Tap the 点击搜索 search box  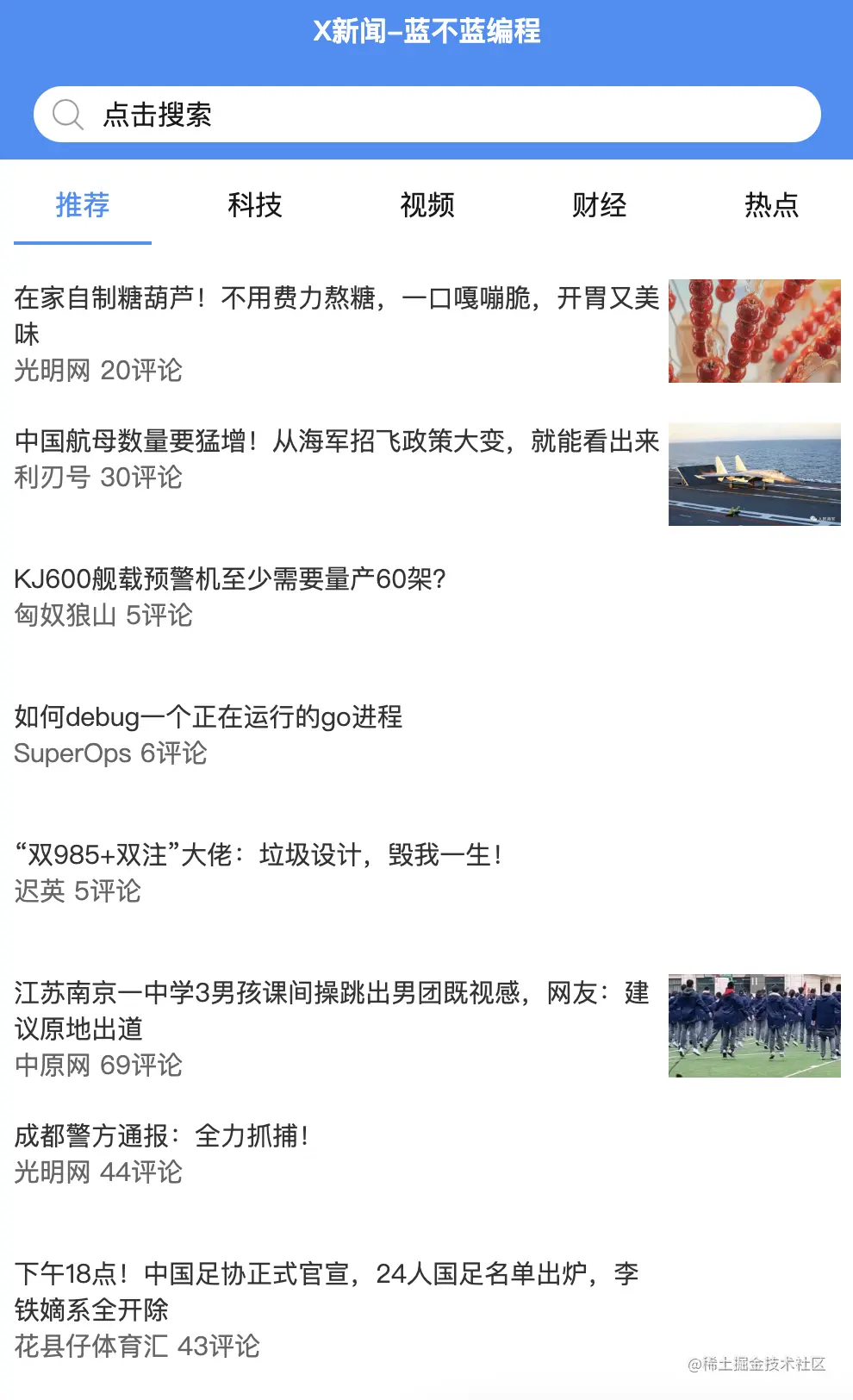coord(426,115)
